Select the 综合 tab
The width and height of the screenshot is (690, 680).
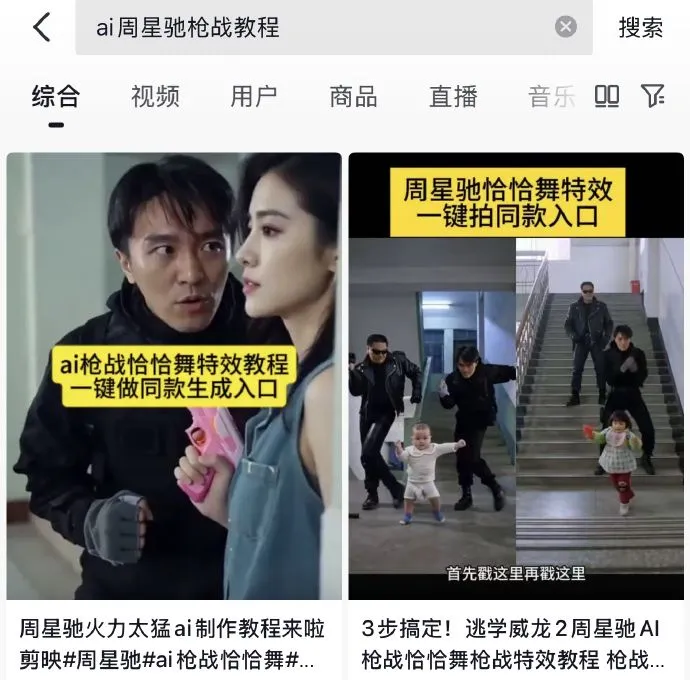coord(56,96)
